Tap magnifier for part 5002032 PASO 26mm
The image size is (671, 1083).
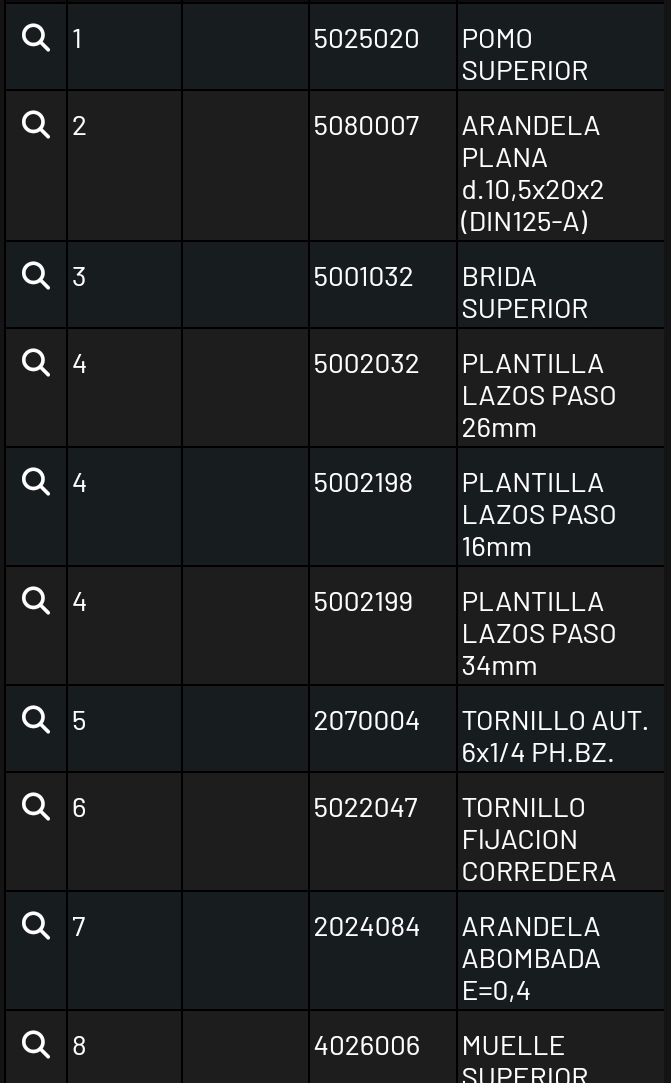36,363
